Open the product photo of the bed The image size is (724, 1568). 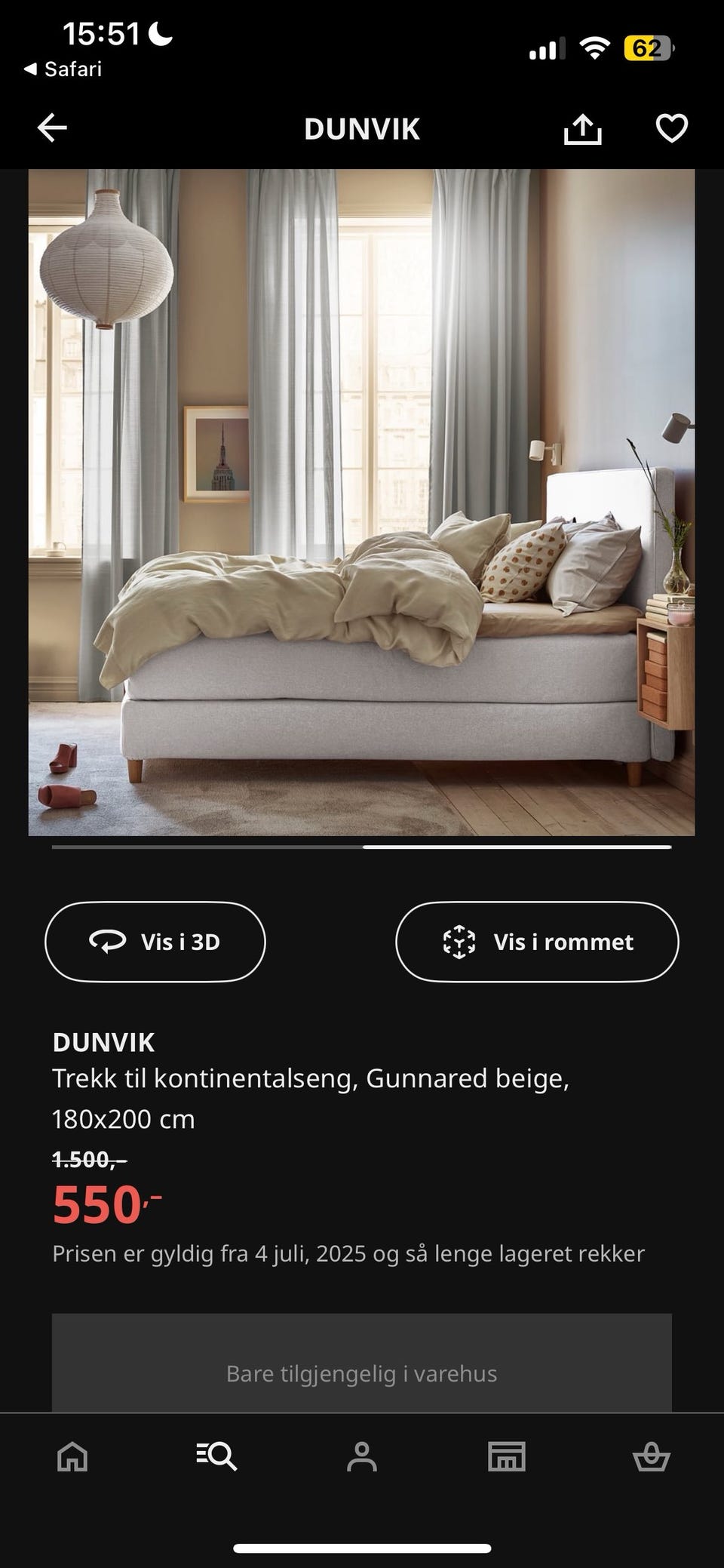pyautogui.click(x=361, y=502)
